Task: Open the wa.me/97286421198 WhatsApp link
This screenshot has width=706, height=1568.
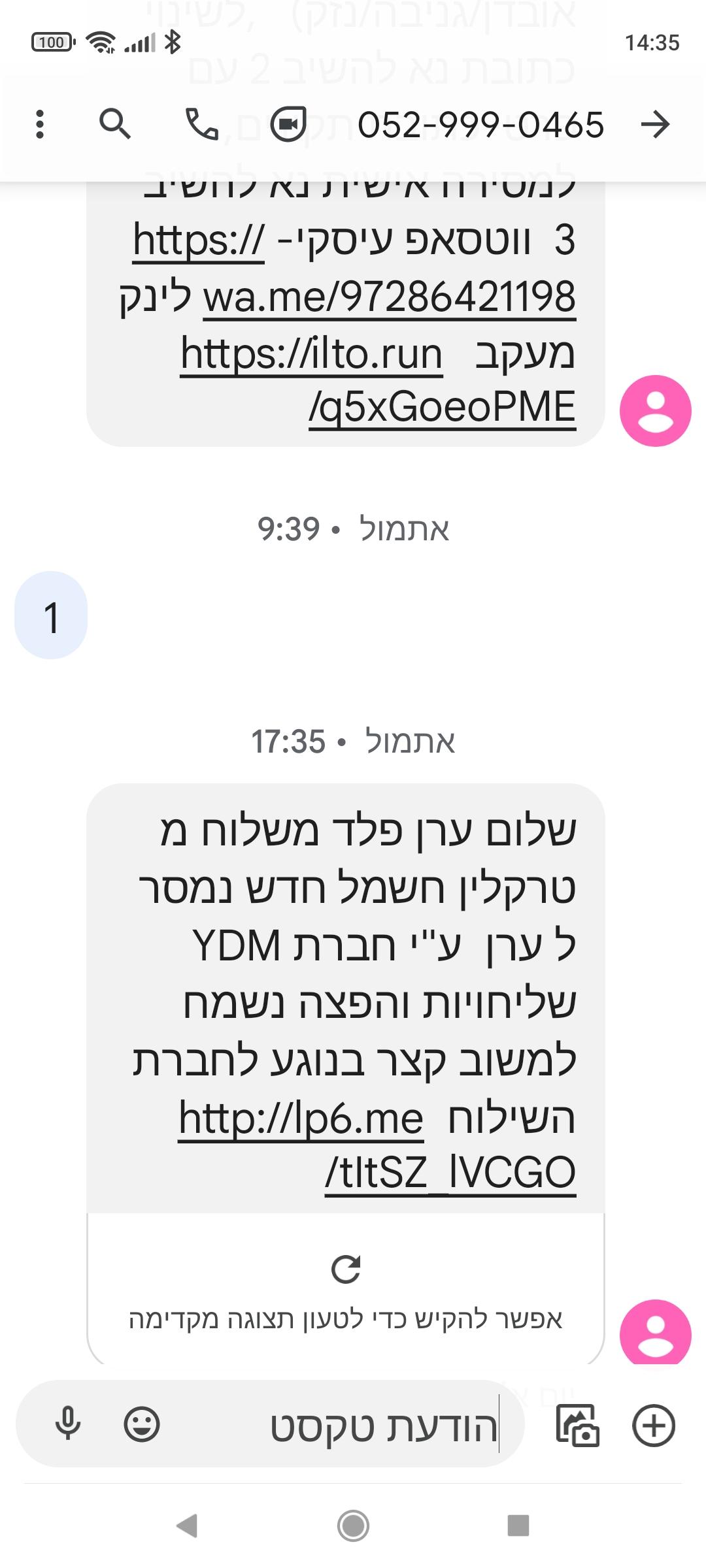Action: click(389, 298)
